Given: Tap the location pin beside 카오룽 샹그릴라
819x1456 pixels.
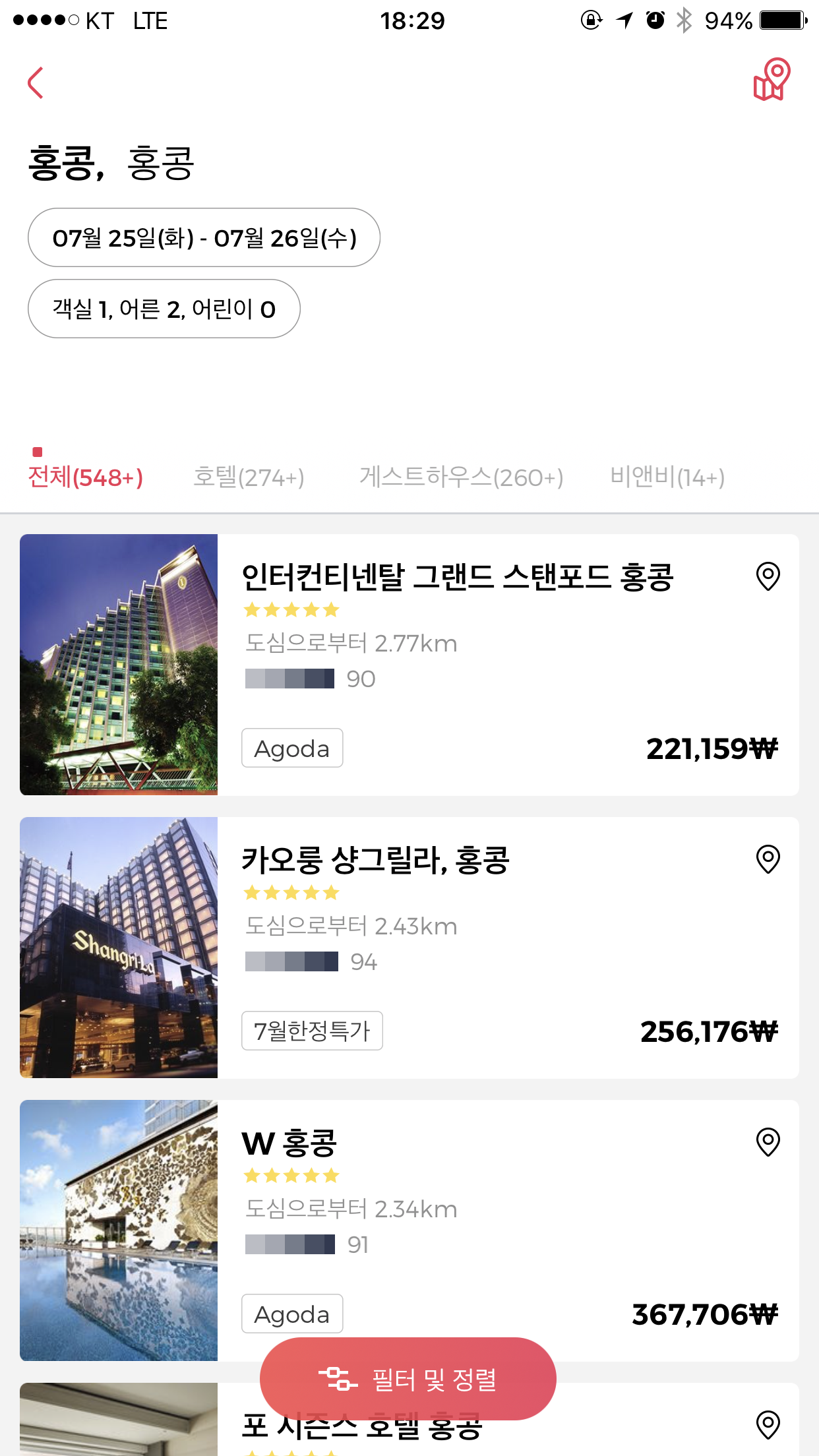Looking at the screenshot, I should coord(767,859).
